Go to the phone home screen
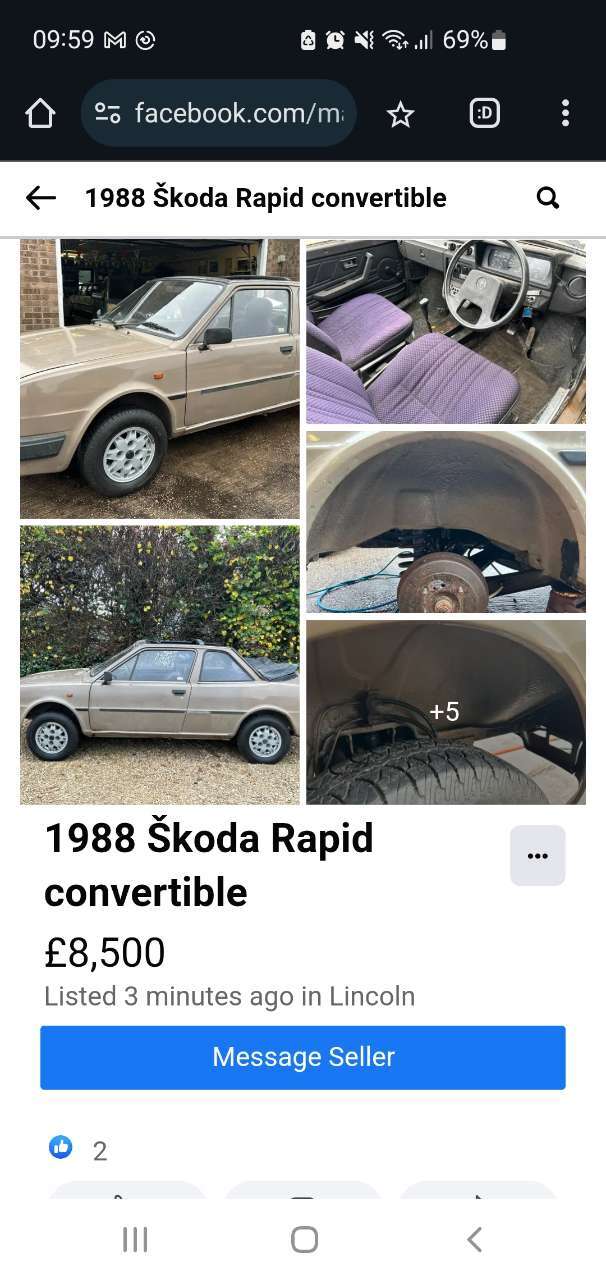The image size is (606, 1280). point(304,1240)
